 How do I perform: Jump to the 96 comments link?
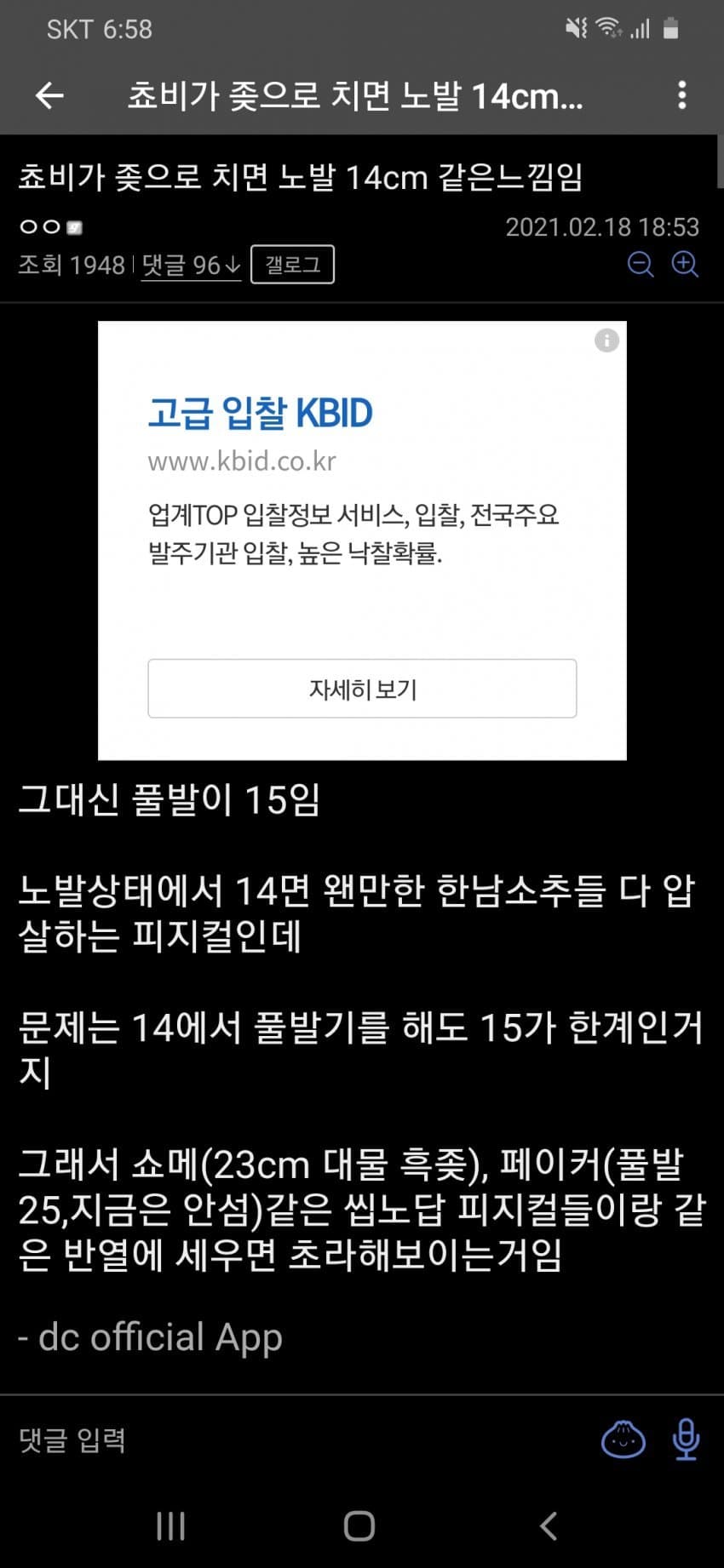click(191, 265)
